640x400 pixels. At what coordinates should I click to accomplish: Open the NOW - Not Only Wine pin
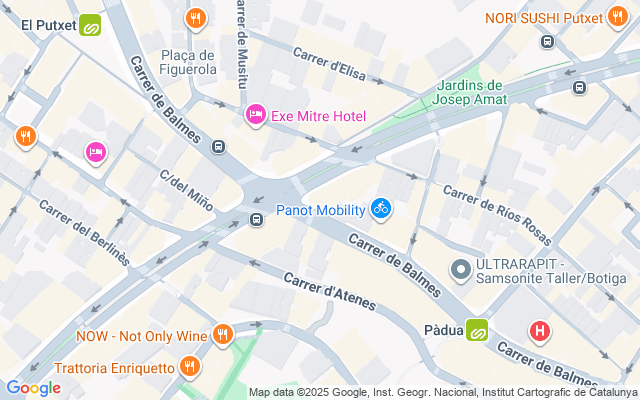click(x=223, y=336)
